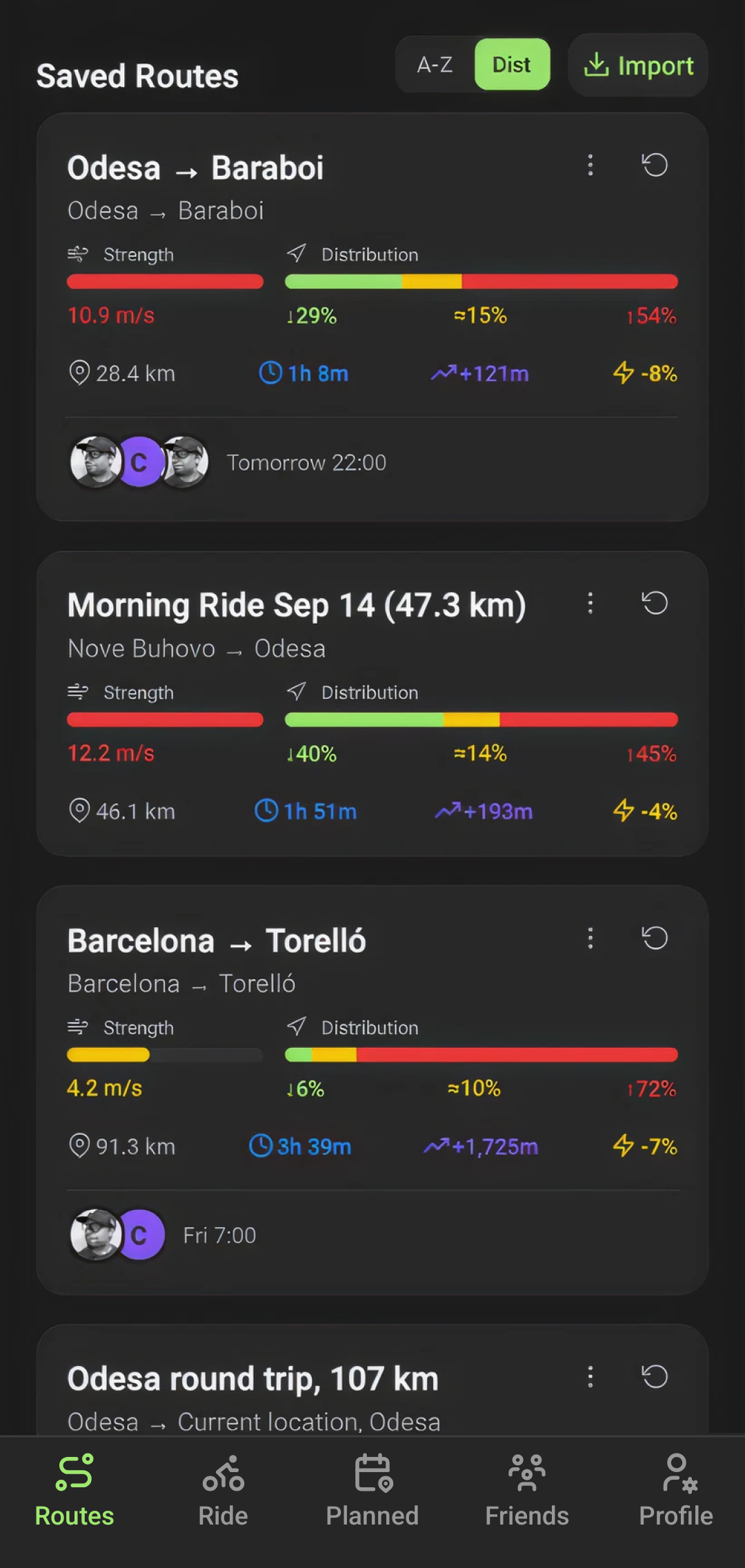Screen dimensions: 745x1568
Task: Open options menu on Odesa round trip
Action: click(590, 1377)
